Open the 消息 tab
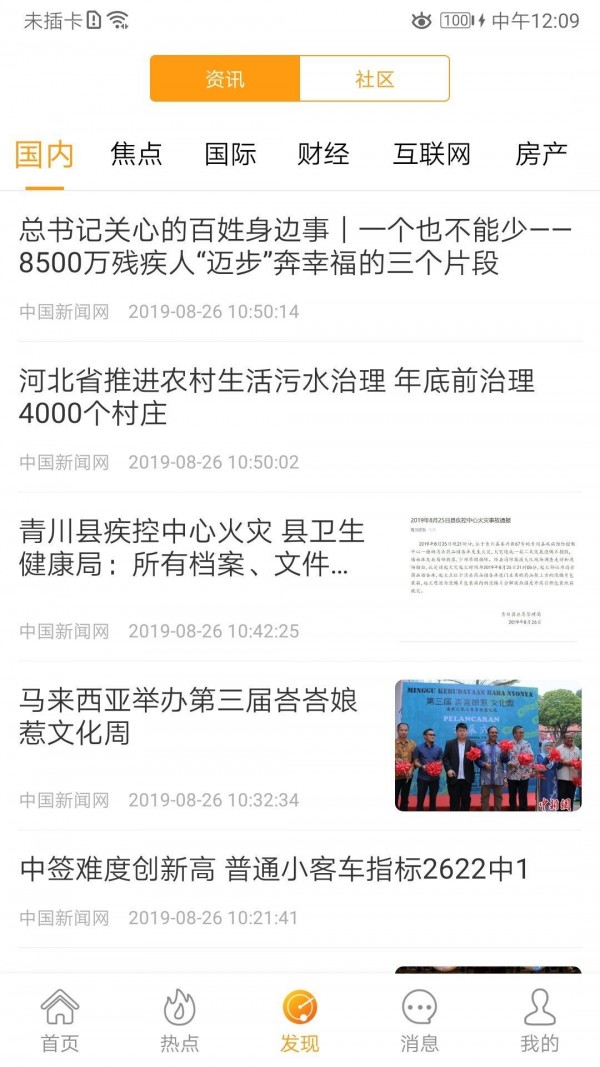The height and width of the screenshot is (1067, 600). tap(419, 1020)
